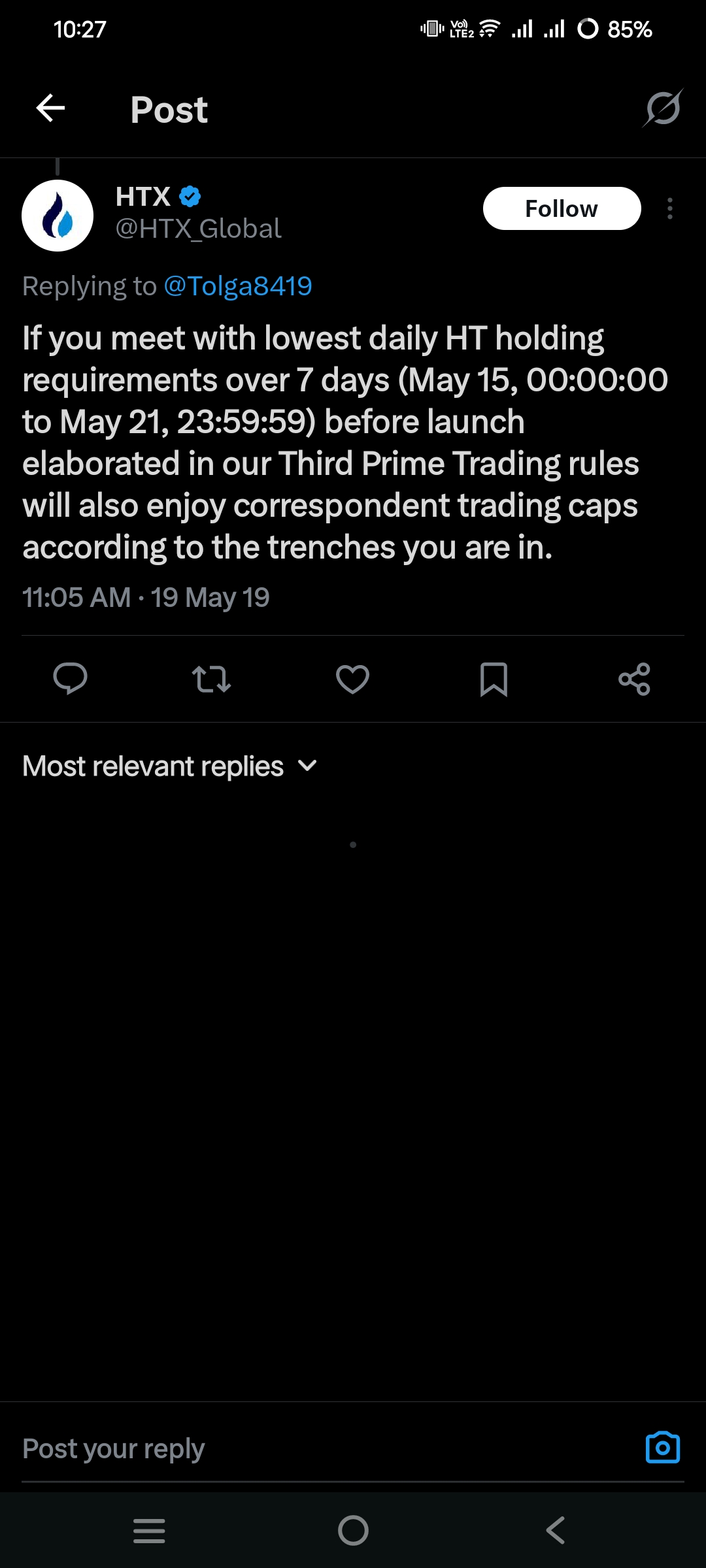The width and height of the screenshot is (706, 1568).
Task: Tap the system home button
Action: [x=353, y=1530]
